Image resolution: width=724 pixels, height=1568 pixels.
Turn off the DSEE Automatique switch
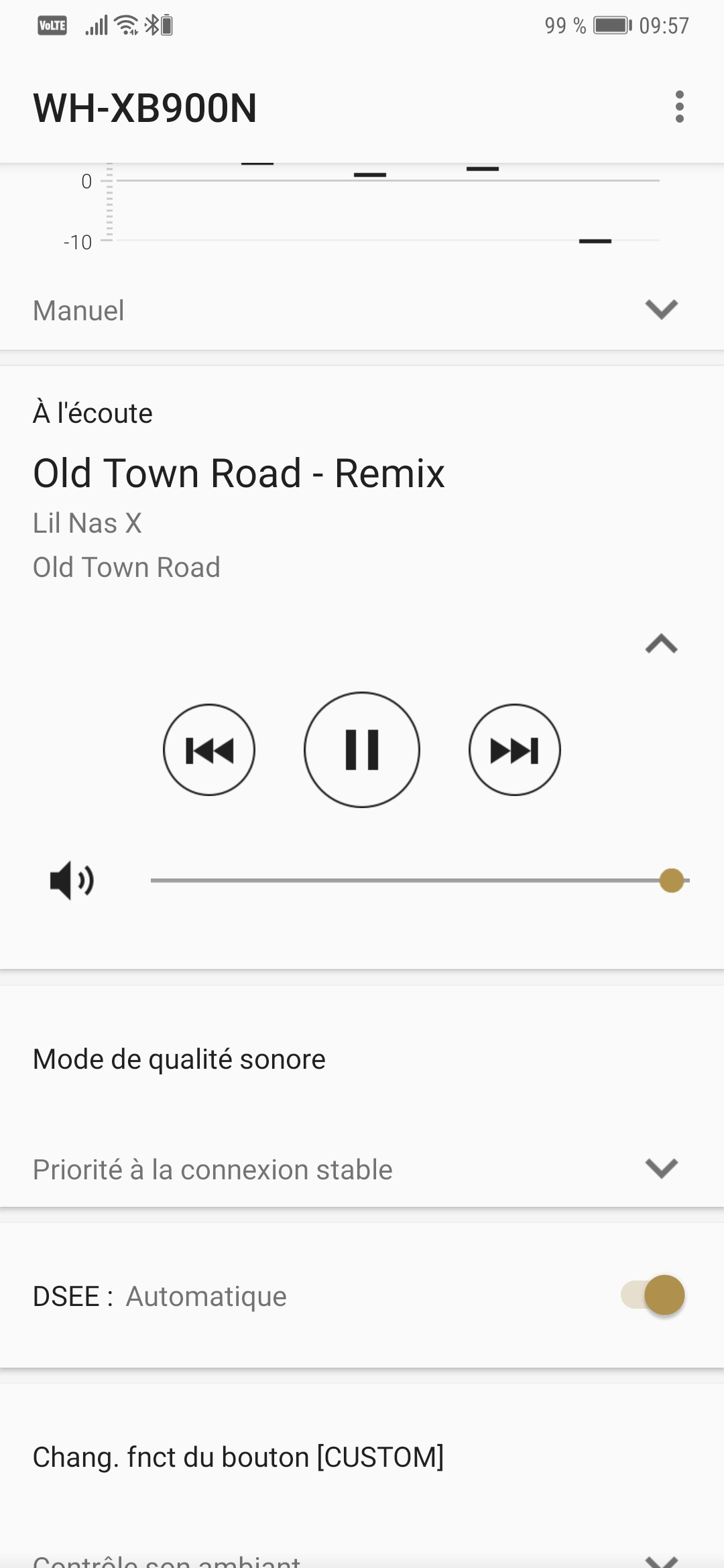[653, 1295]
